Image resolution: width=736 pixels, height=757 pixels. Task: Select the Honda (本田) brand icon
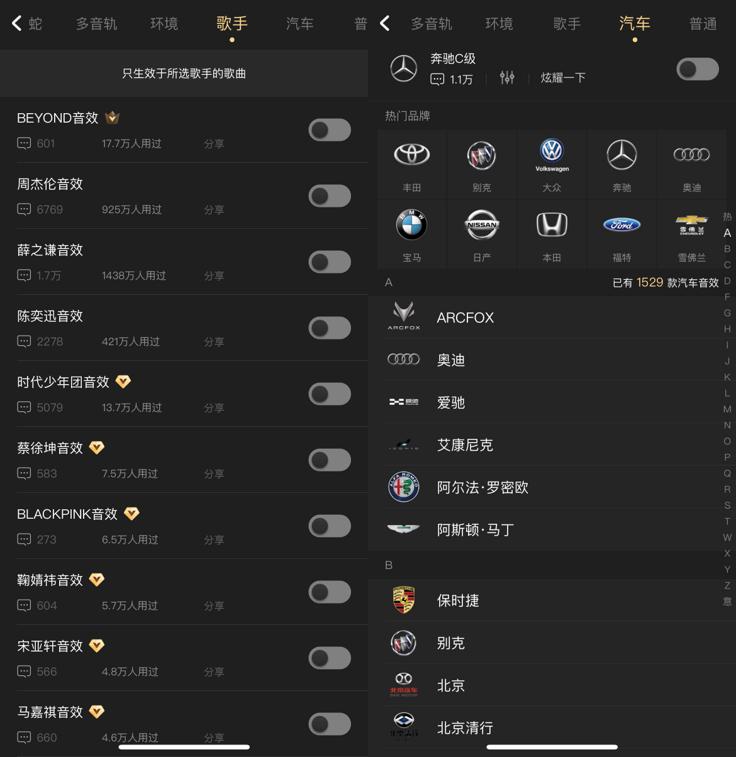[551, 225]
